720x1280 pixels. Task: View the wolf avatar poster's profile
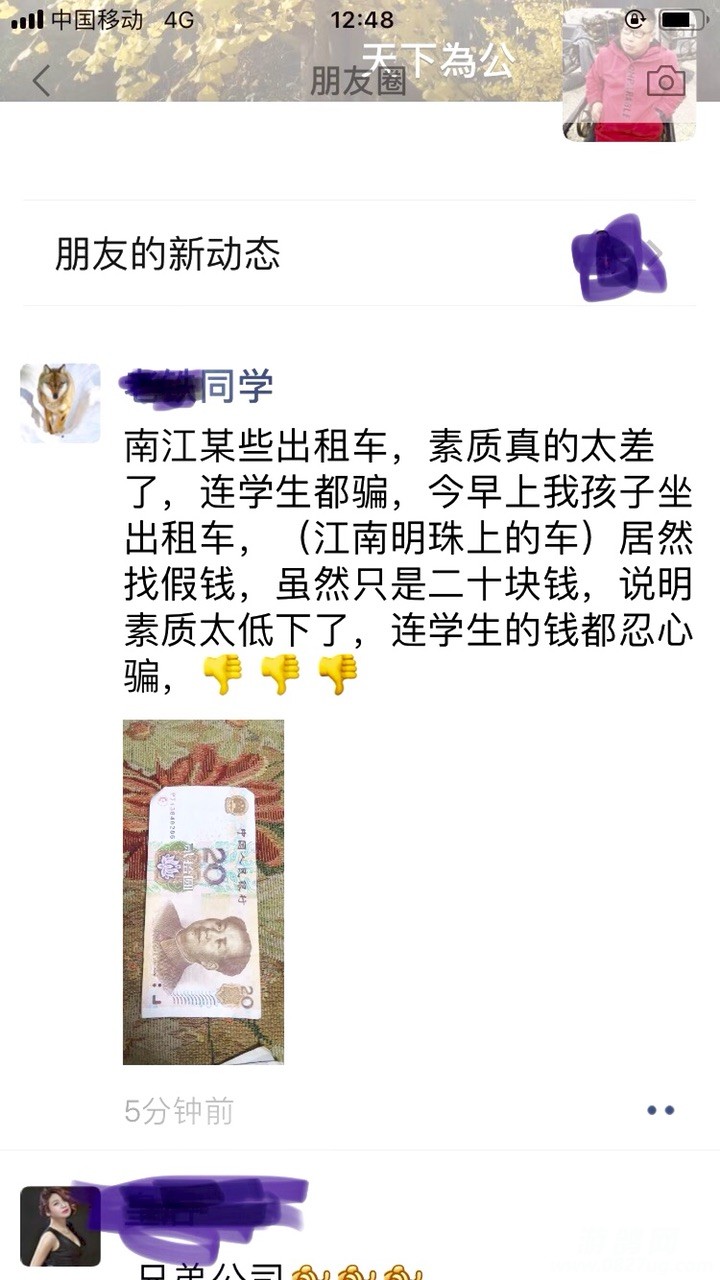pyautogui.click(x=60, y=402)
